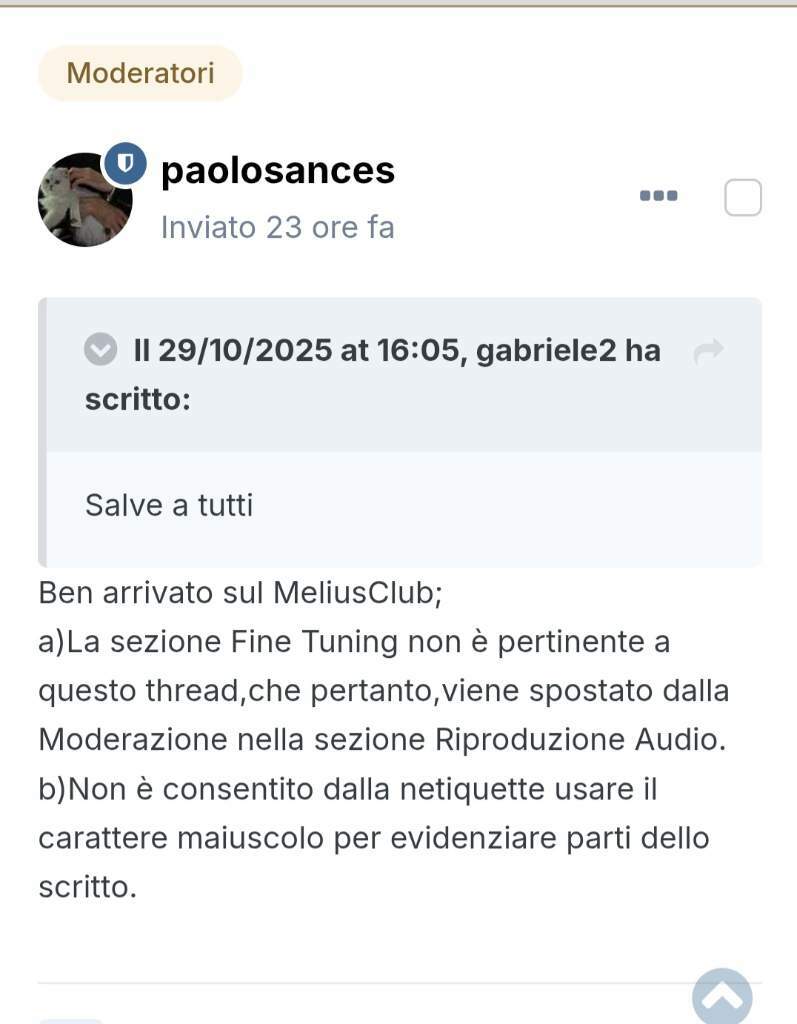Collapse the quote from gabriele2
Screen dimensions: 797x1024
(x=100, y=350)
